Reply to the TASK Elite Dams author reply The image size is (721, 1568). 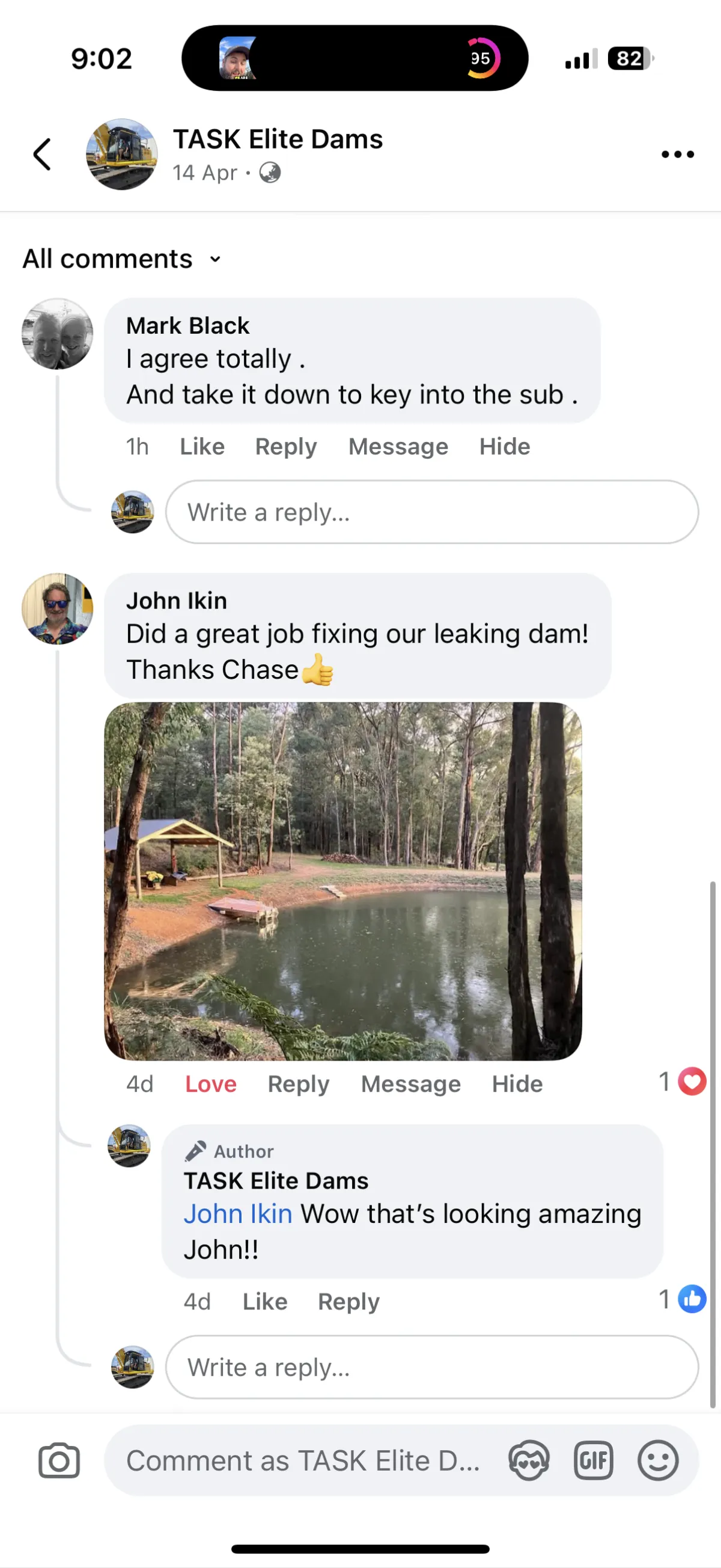point(348,1302)
